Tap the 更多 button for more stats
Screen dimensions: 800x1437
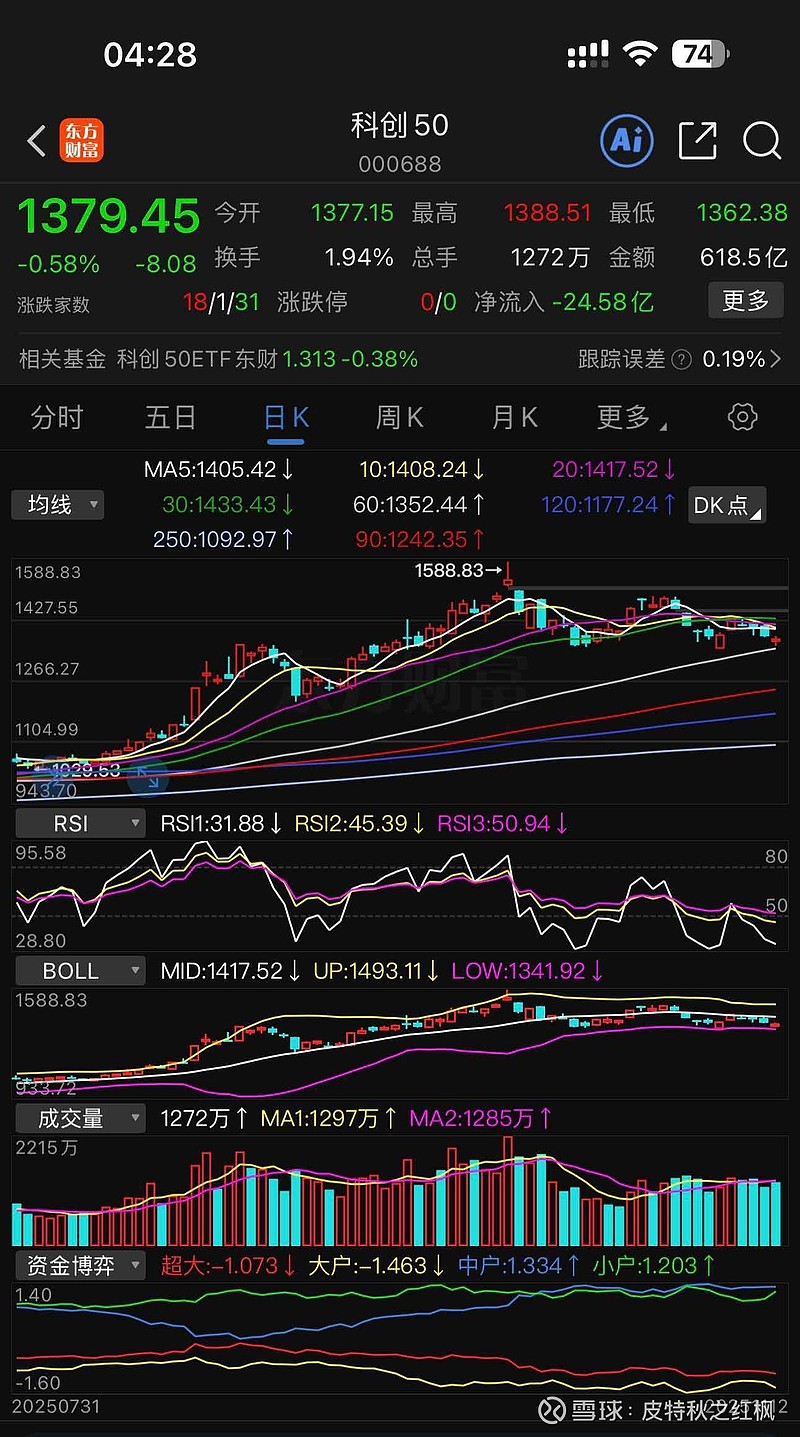[x=745, y=301]
